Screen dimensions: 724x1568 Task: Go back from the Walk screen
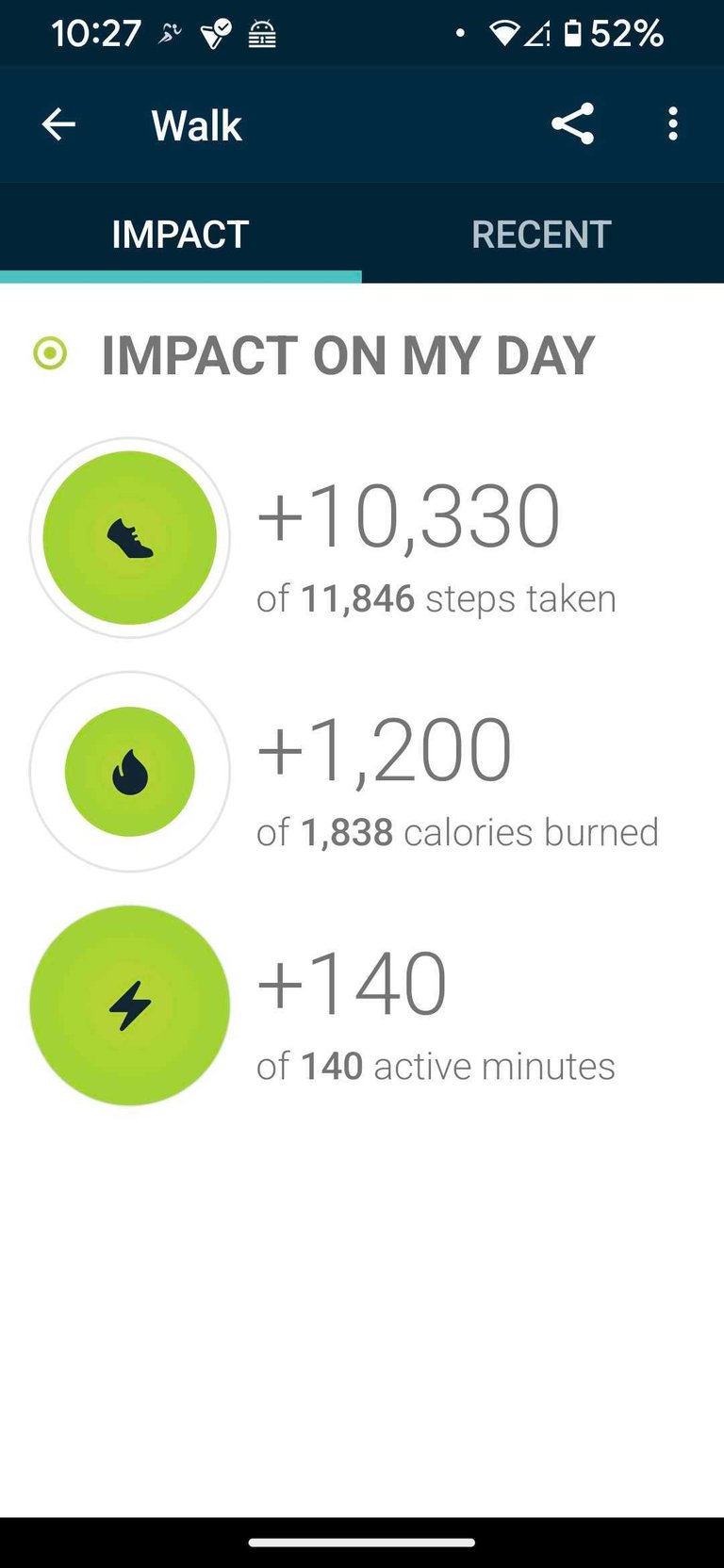[x=58, y=124]
